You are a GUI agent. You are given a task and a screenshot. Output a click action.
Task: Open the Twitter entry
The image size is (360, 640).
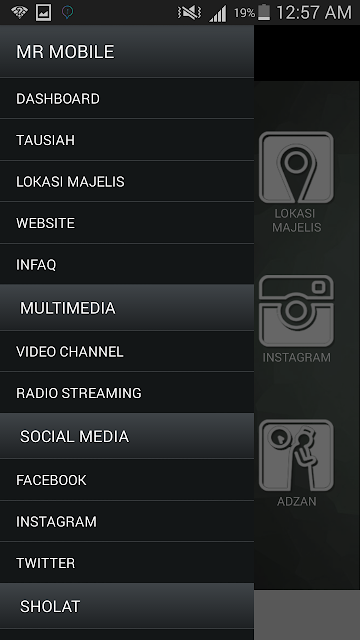pos(127,563)
